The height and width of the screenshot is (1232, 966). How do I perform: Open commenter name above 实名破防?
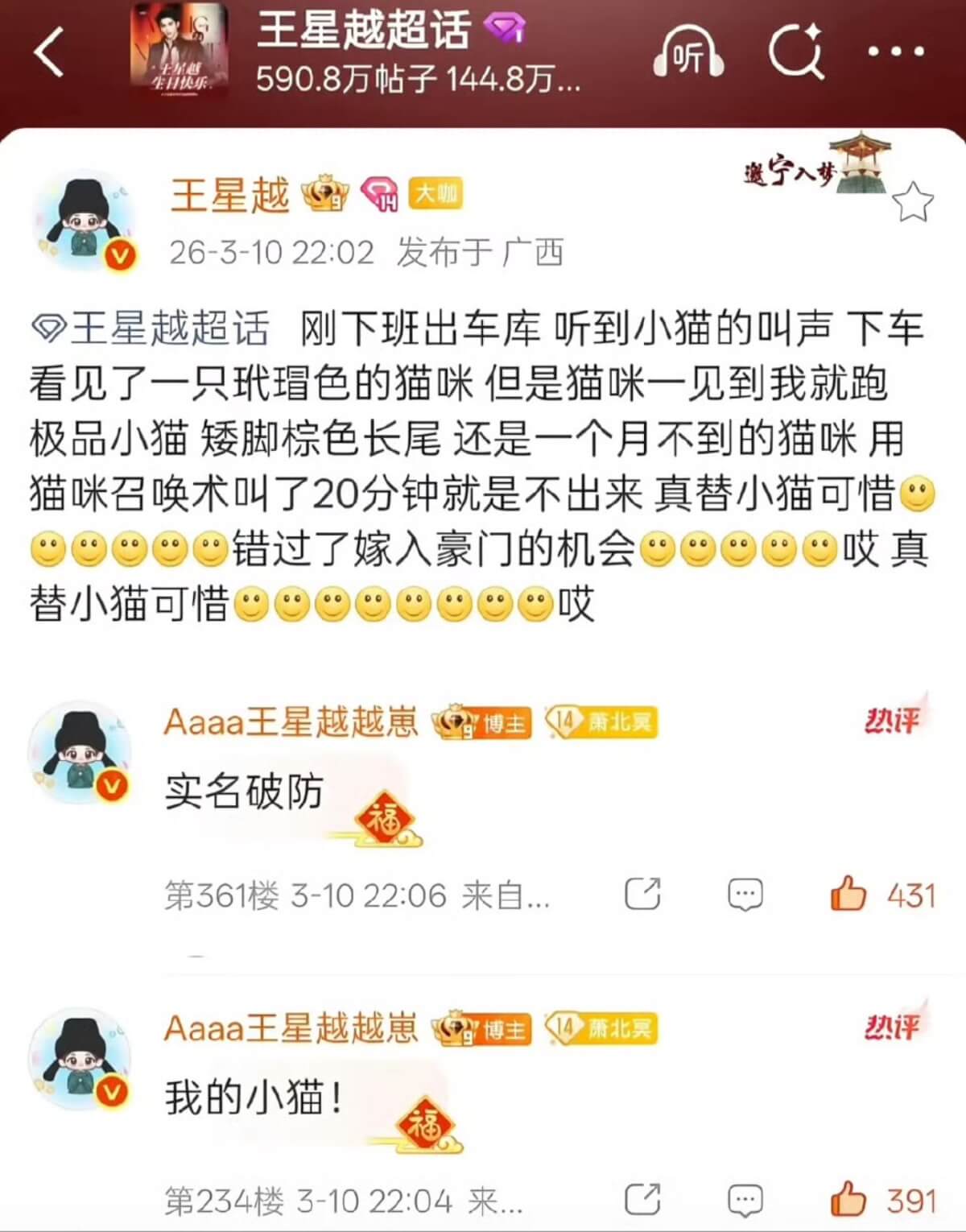291,722
